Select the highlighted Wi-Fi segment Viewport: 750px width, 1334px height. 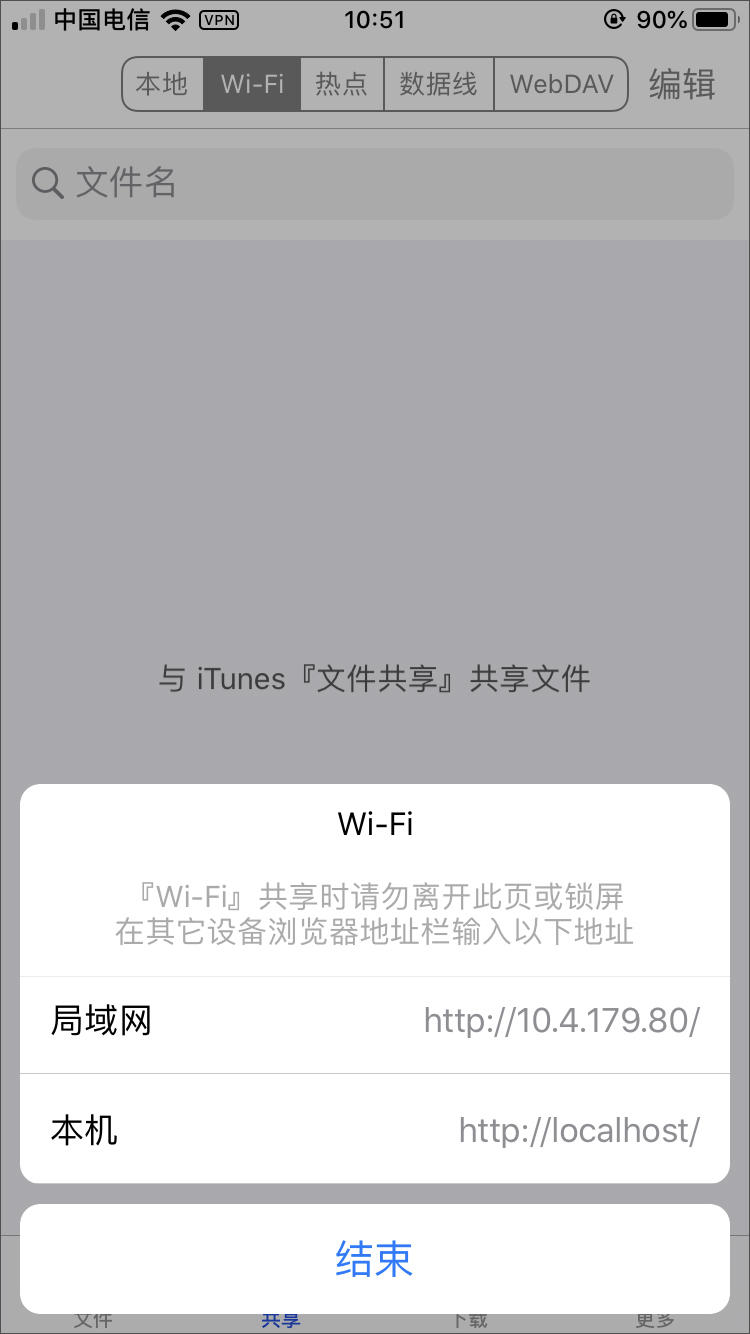(x=250, y=84)
